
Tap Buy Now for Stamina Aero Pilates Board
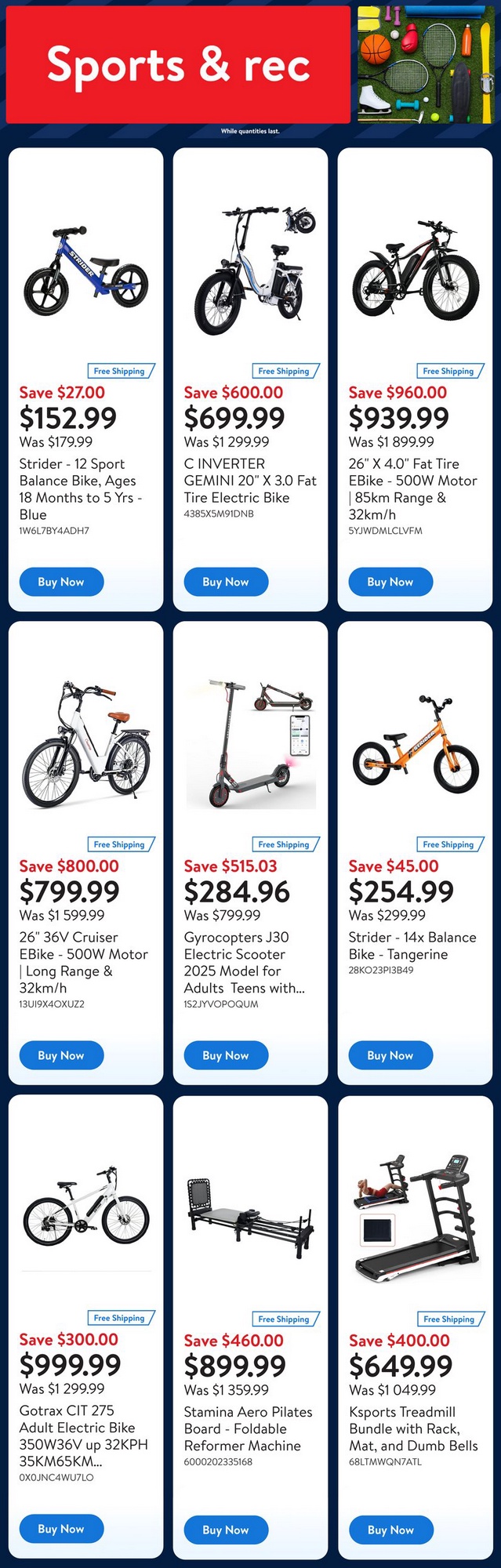226,1529
